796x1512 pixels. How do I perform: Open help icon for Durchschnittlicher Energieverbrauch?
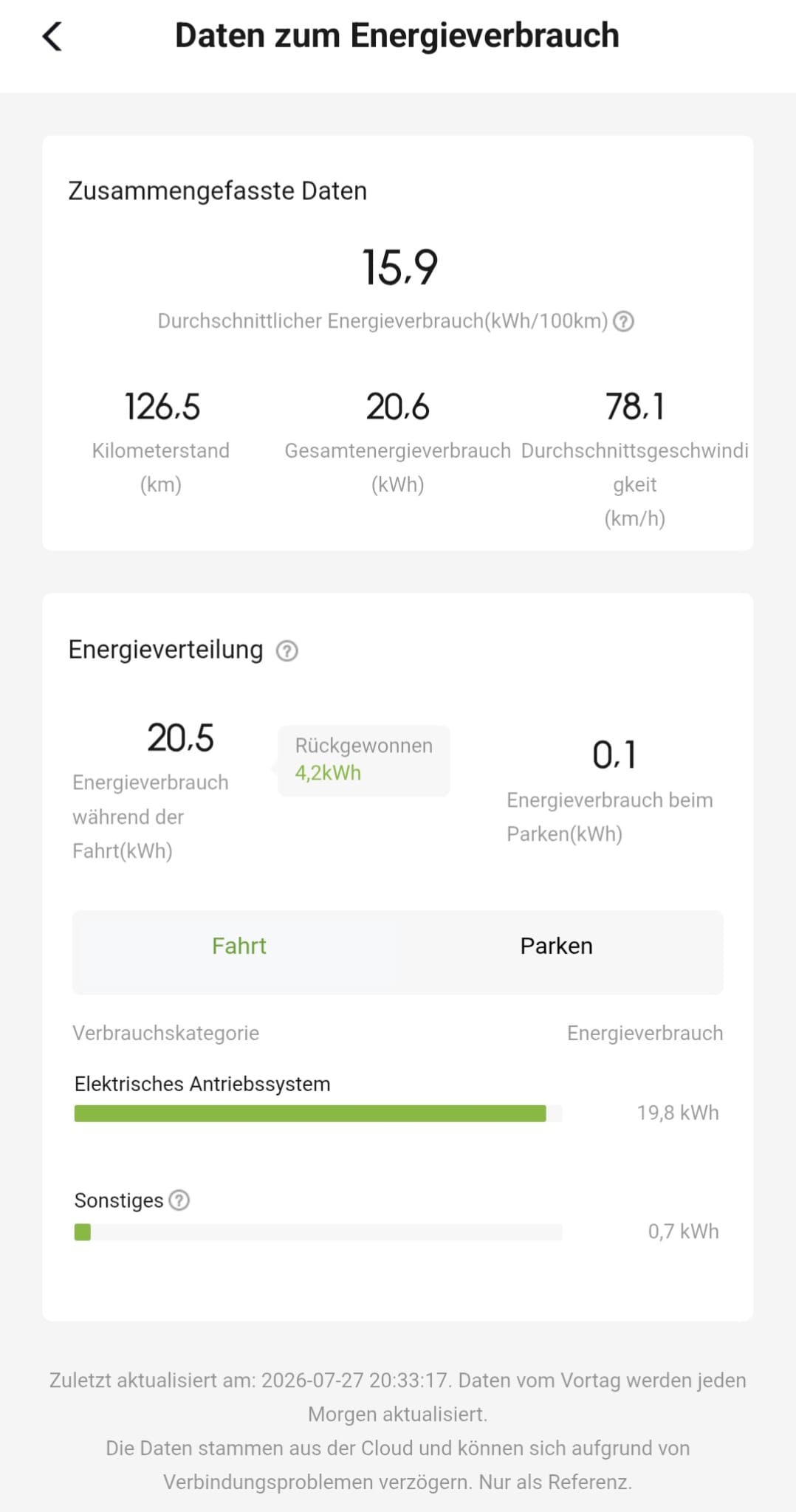pos(624,322)
